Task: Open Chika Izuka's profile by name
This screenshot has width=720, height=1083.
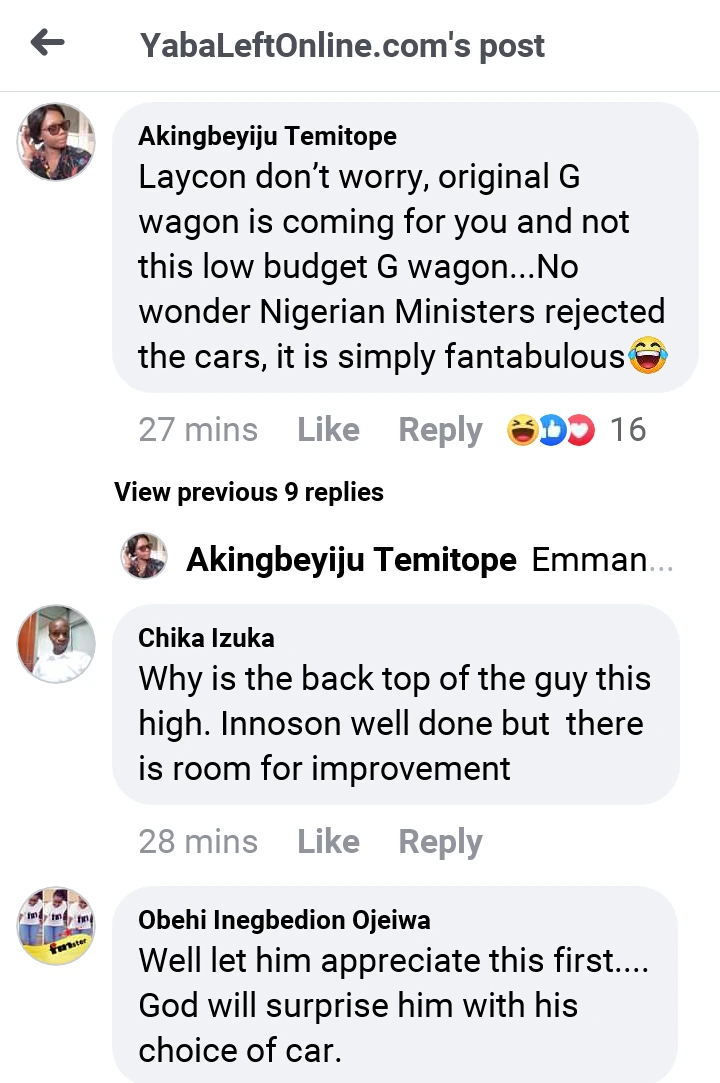Action: pyautogui.click(x=206, y=638)
